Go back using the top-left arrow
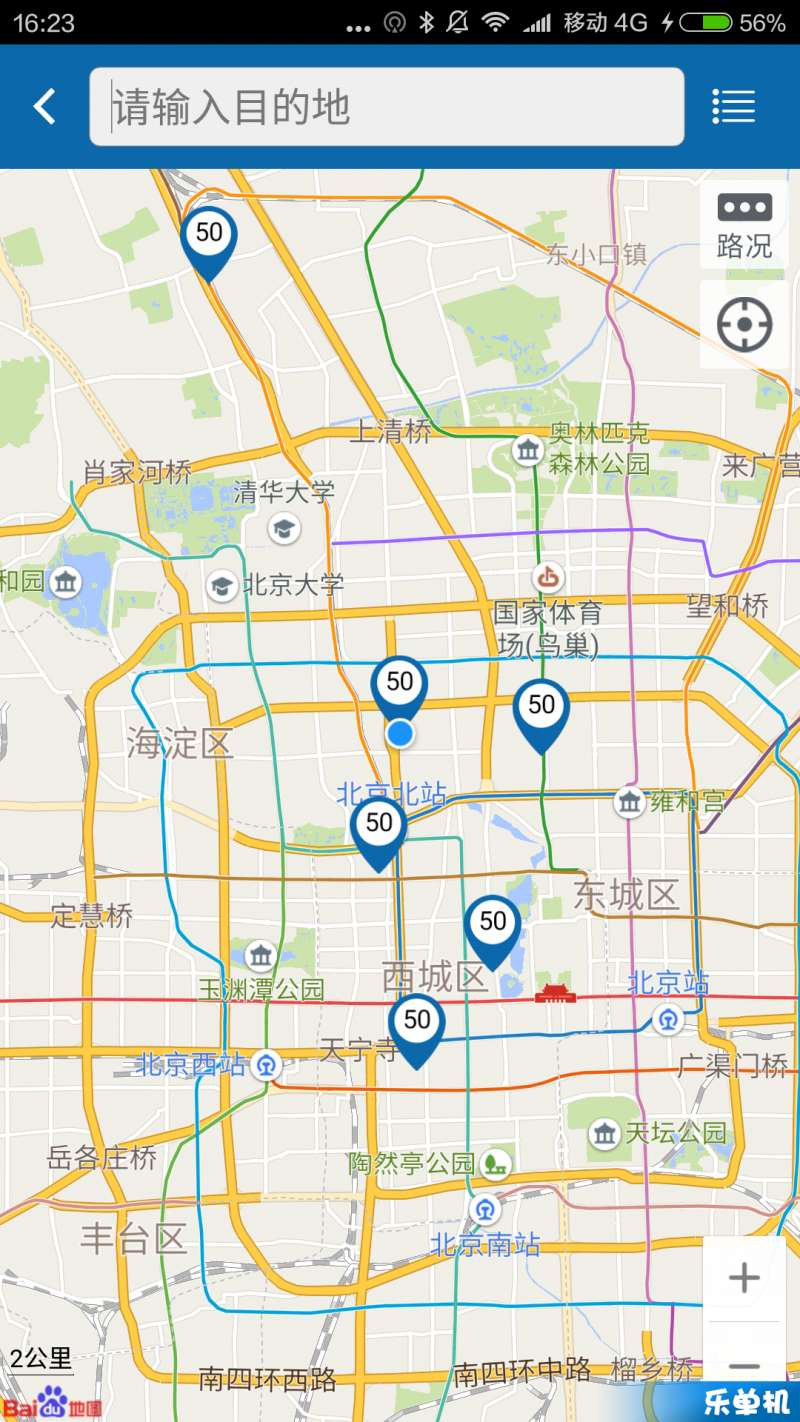The image size is (800, 1422). 44,106
